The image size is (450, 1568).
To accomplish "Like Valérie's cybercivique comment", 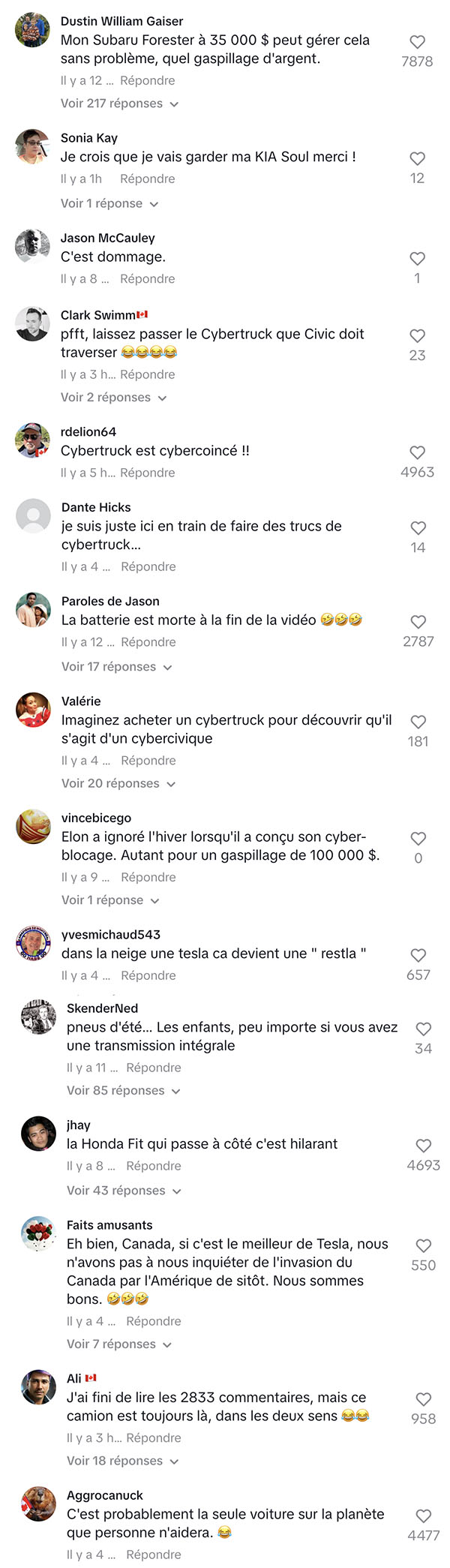I will (418, 722).
